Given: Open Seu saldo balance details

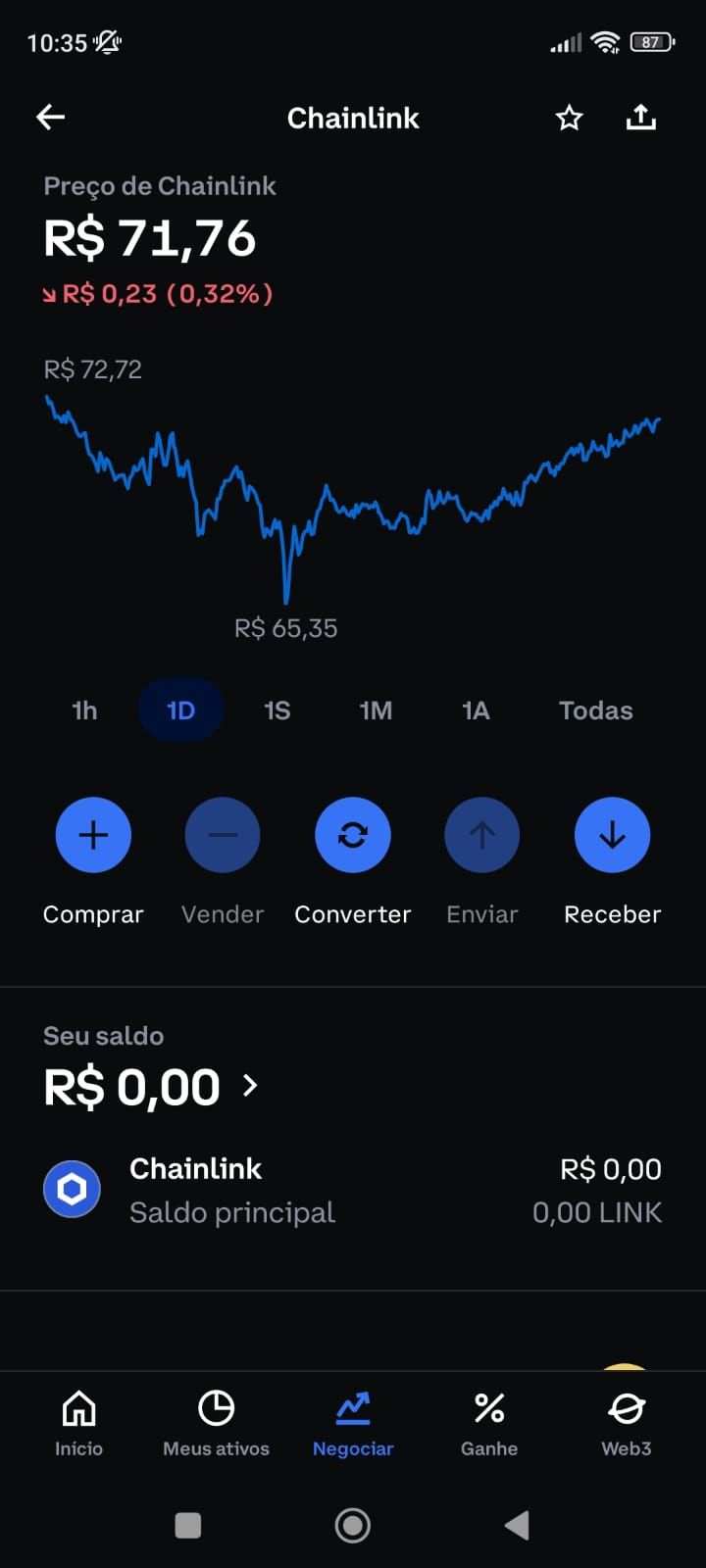Looking at the screenshot, I should [x=152, y=1086].
